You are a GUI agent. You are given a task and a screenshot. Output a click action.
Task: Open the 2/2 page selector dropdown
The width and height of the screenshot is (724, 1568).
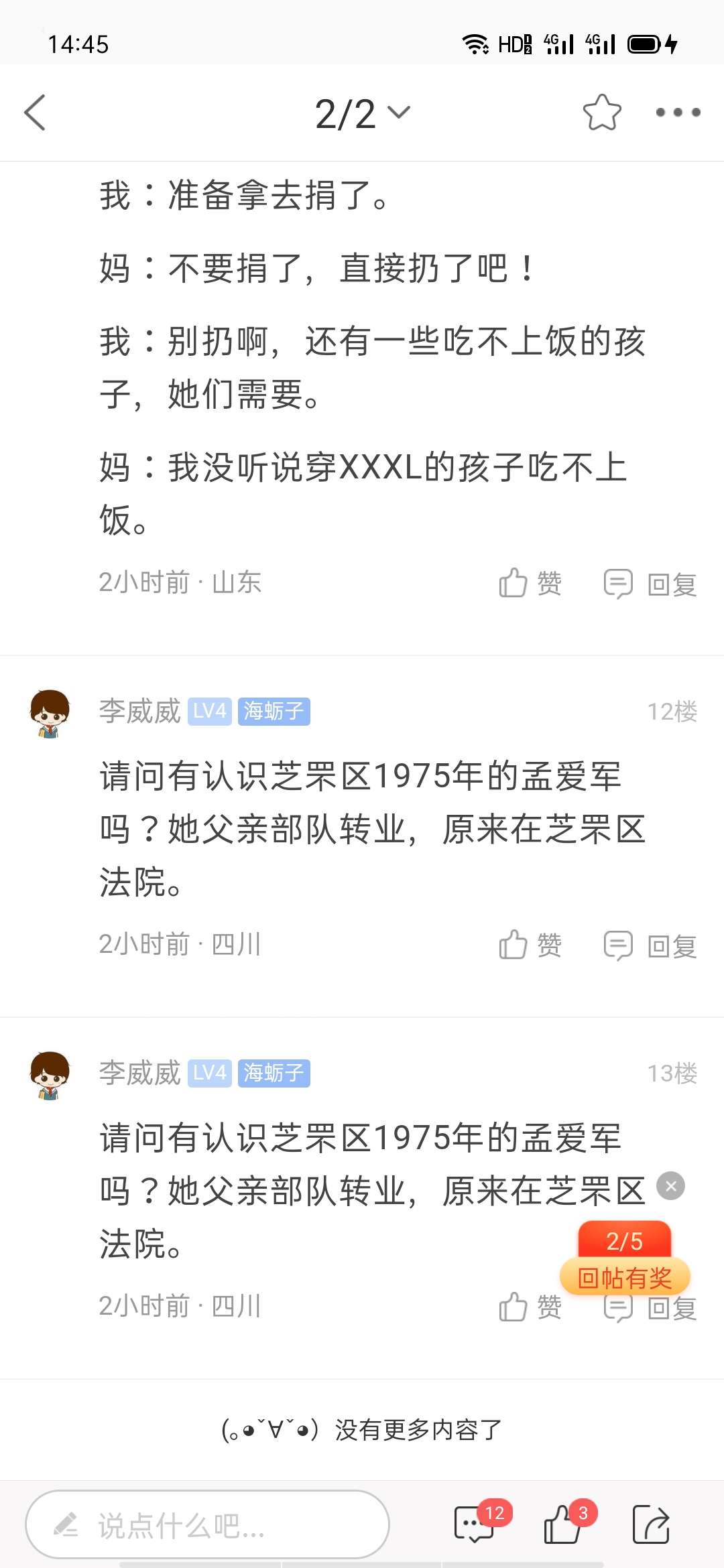(x=362, y=113)
